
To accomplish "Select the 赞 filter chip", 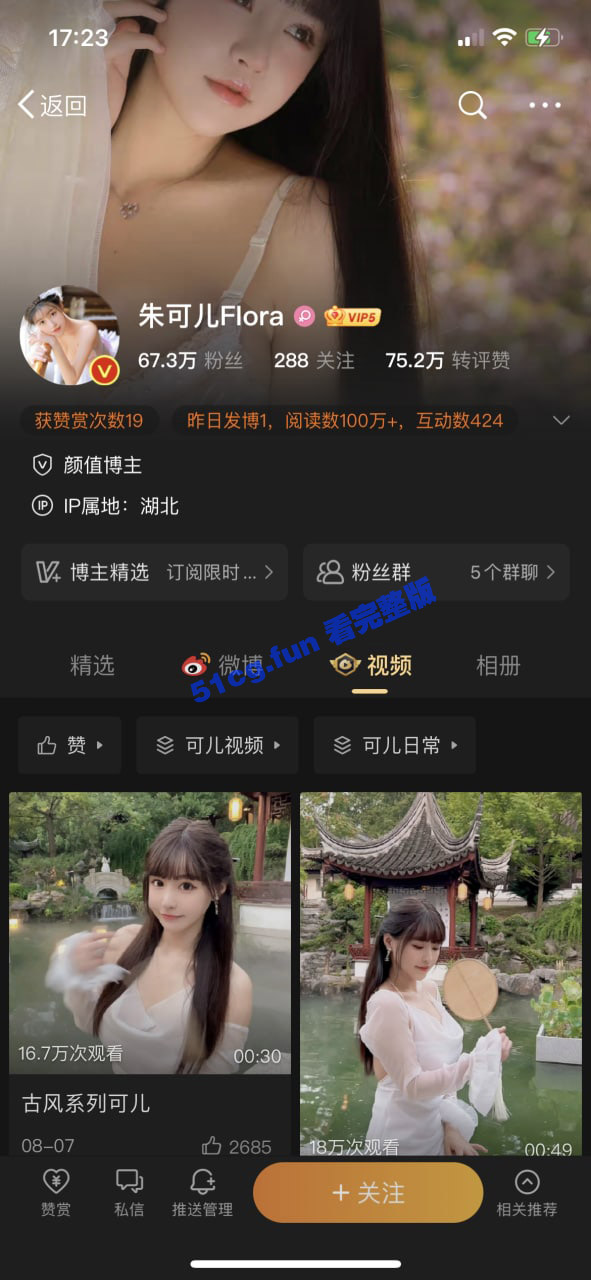I will point(69,745).
